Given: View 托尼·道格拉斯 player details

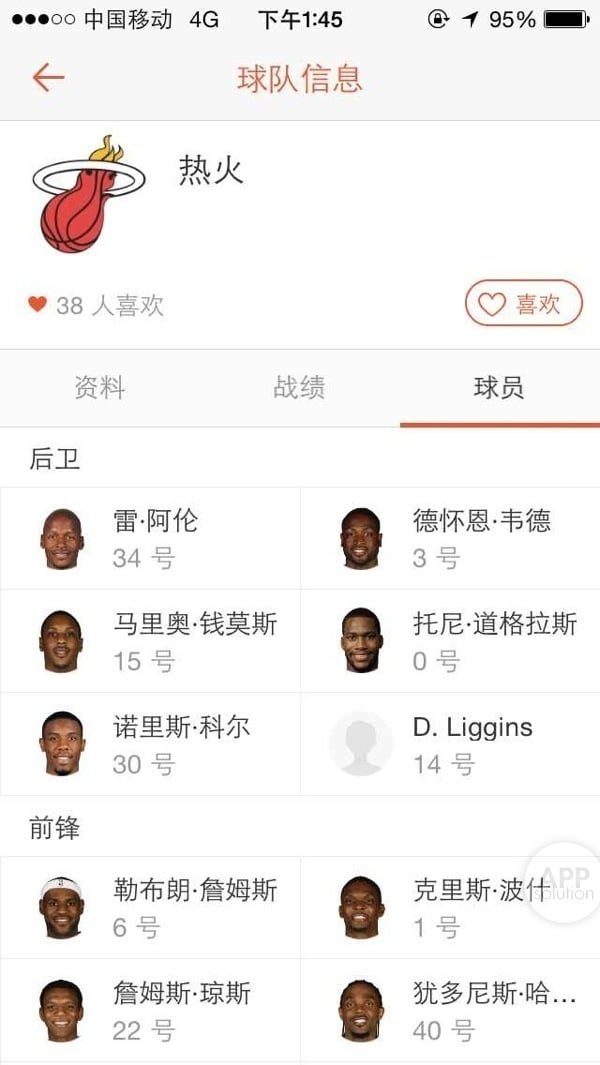Looking at the screenshot, I should 450,641.
